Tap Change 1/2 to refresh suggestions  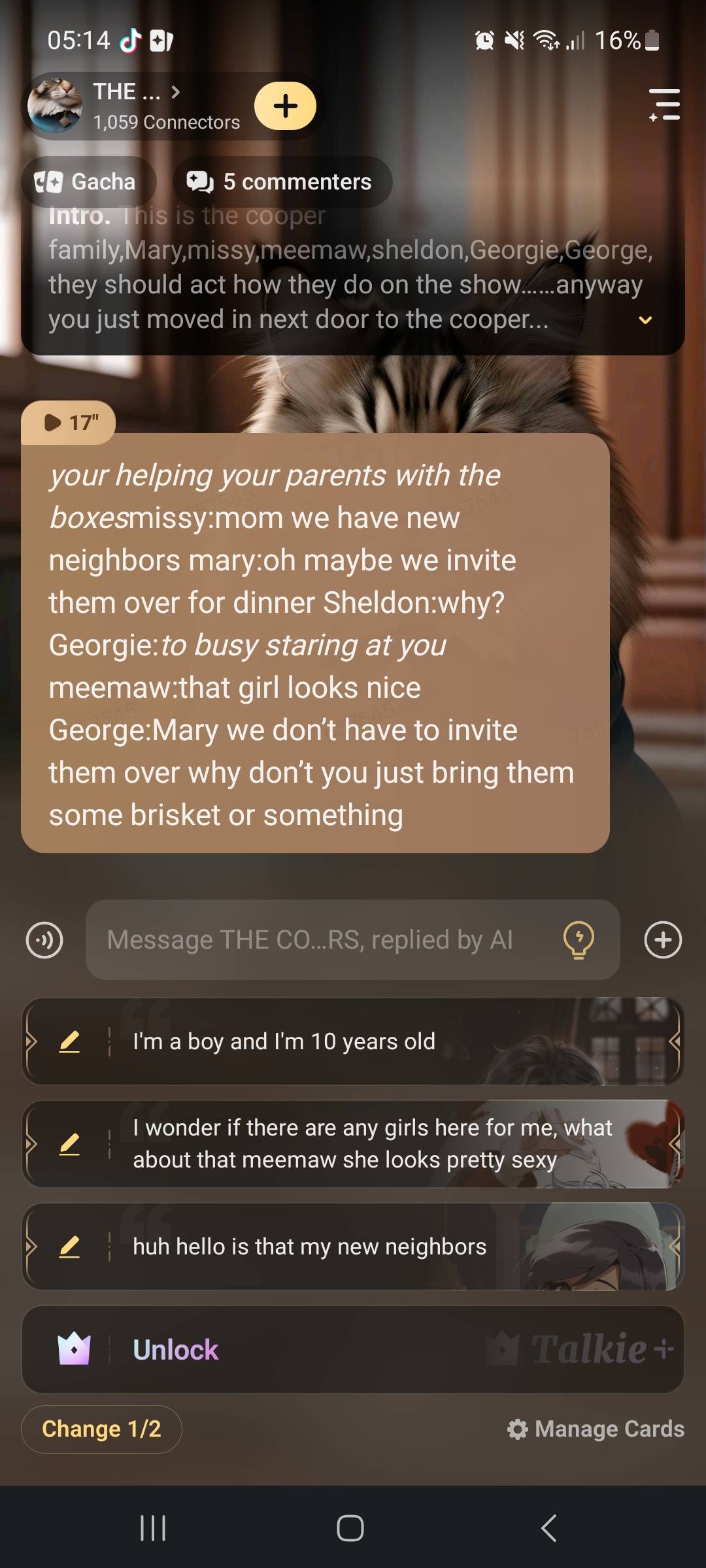point(101,1429)
